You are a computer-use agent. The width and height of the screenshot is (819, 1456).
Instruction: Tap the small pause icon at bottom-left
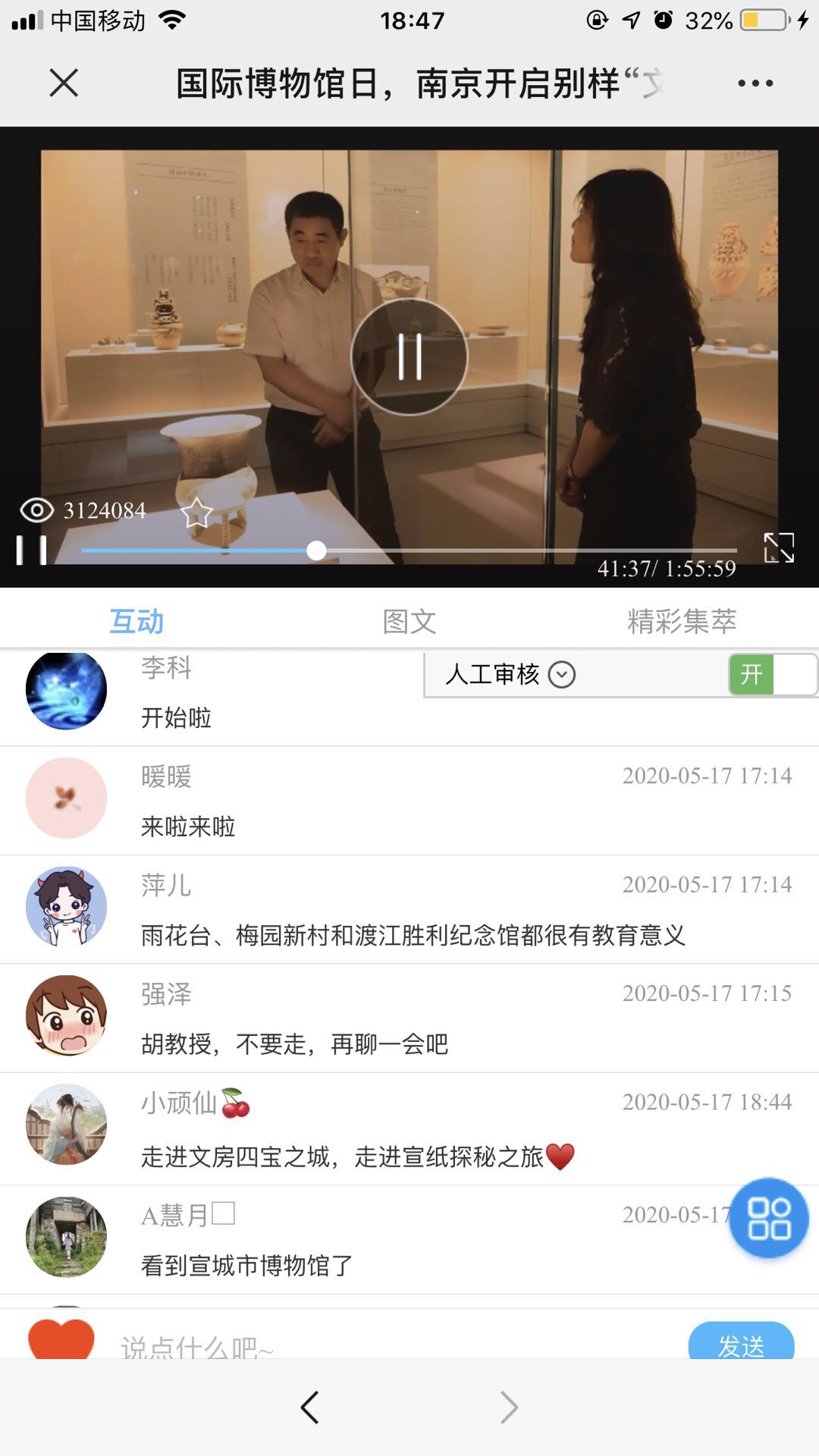(x=32, y=550)
